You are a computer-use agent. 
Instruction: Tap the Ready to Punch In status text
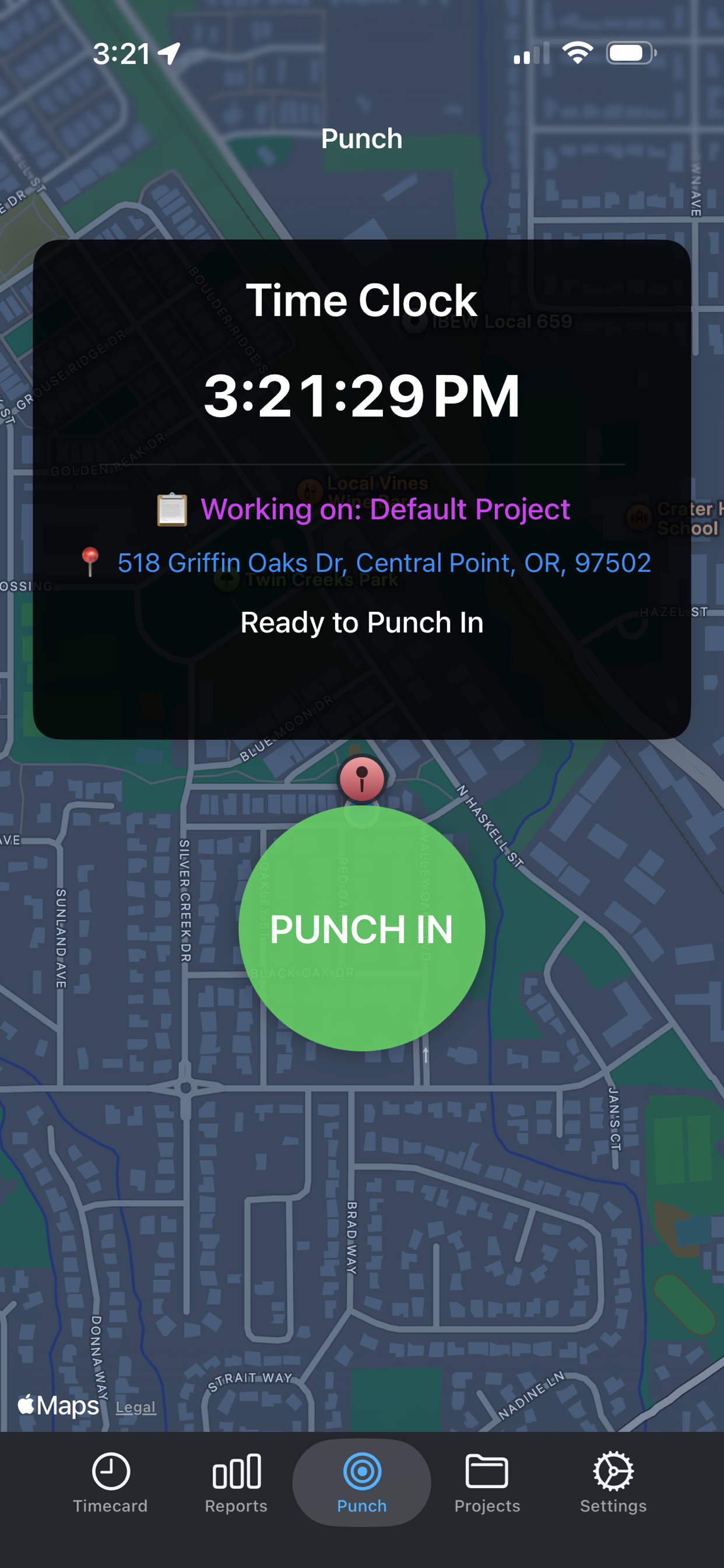point(361,622)
